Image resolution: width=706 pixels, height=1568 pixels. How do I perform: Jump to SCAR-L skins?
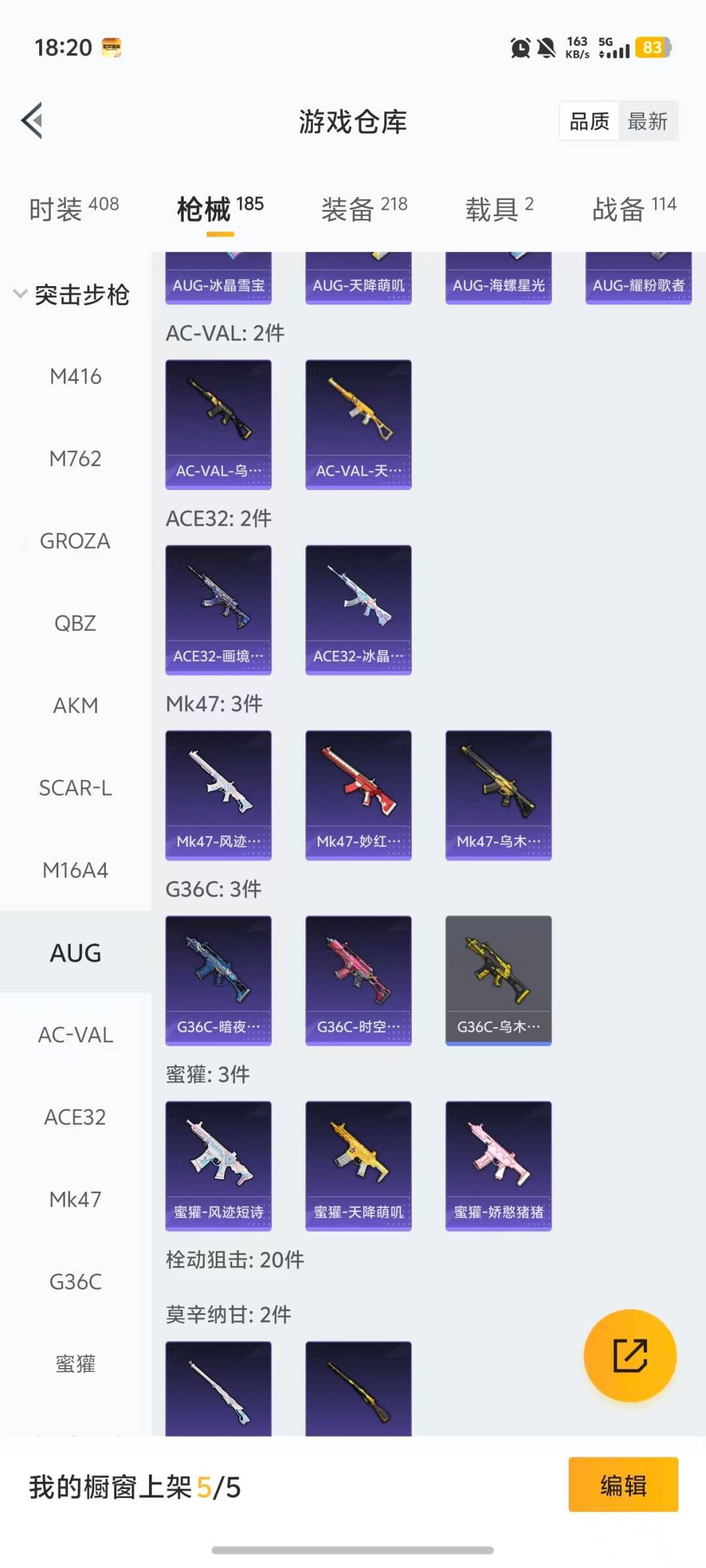(x=75, y=788)
